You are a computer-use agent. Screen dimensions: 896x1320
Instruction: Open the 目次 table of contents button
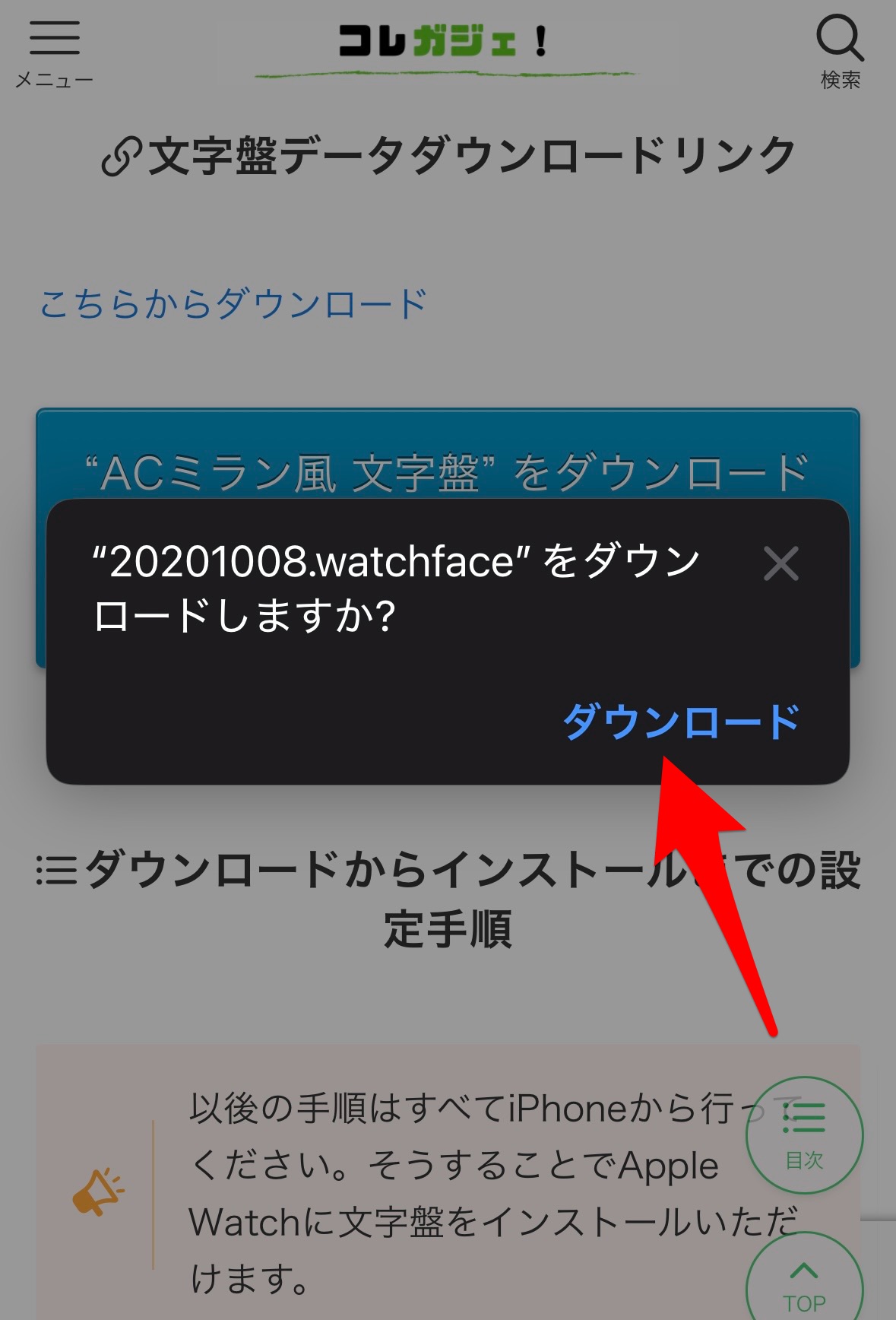coord(804,1134)
